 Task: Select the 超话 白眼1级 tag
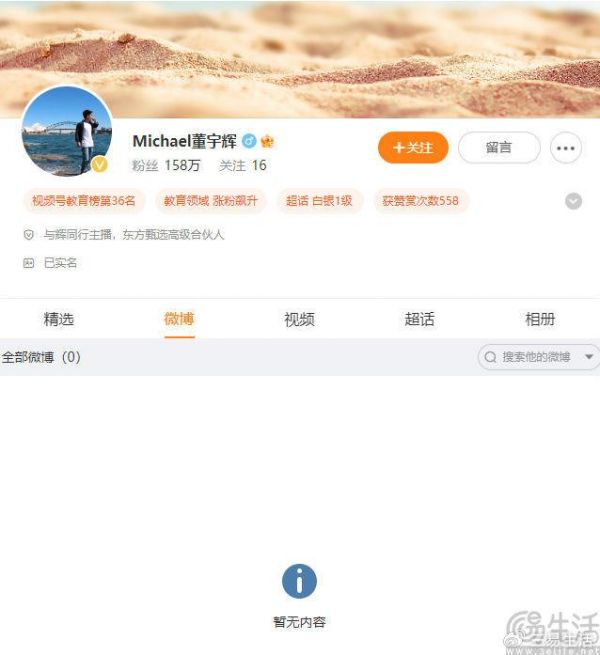319,201
